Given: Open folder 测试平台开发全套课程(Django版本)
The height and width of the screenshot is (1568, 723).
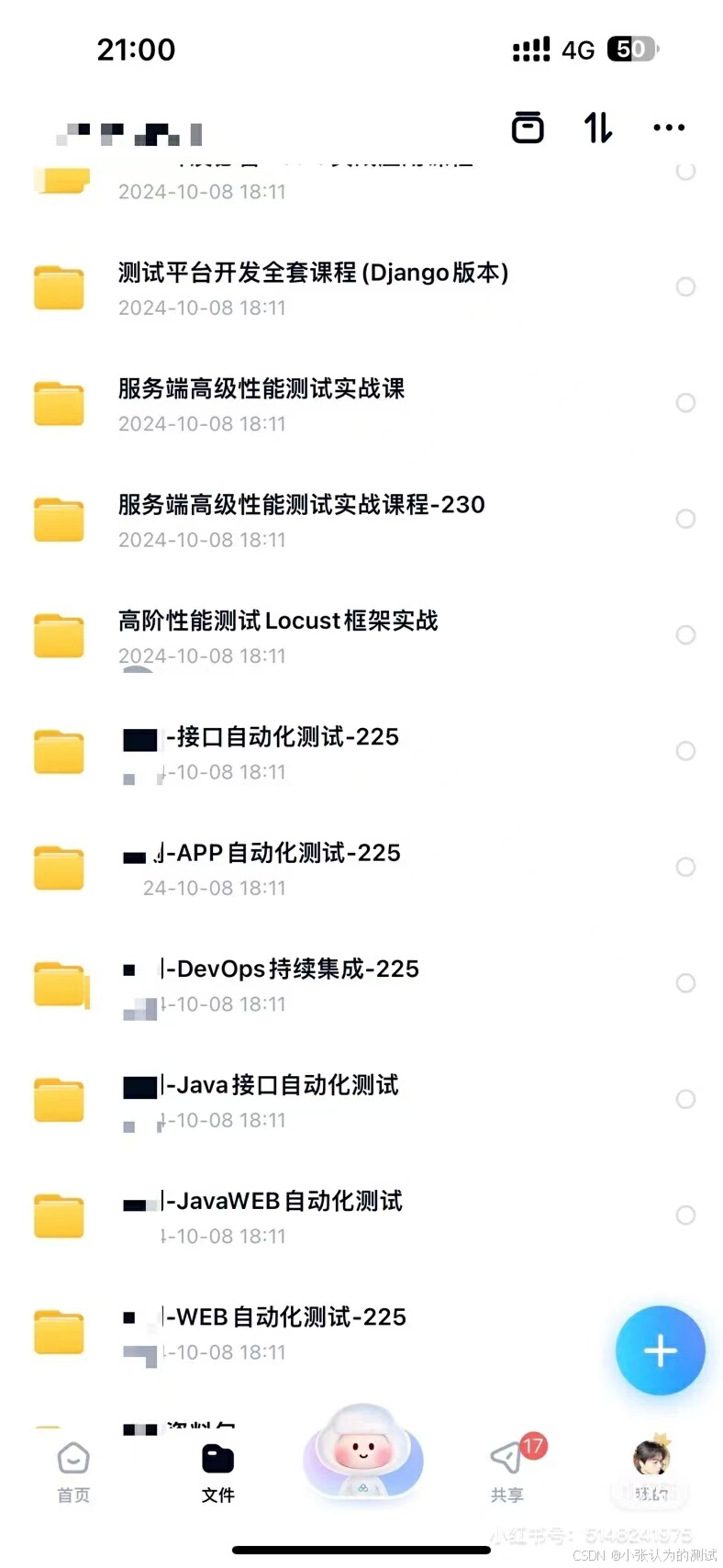Looking at the screenshot, I should (361, 287).
